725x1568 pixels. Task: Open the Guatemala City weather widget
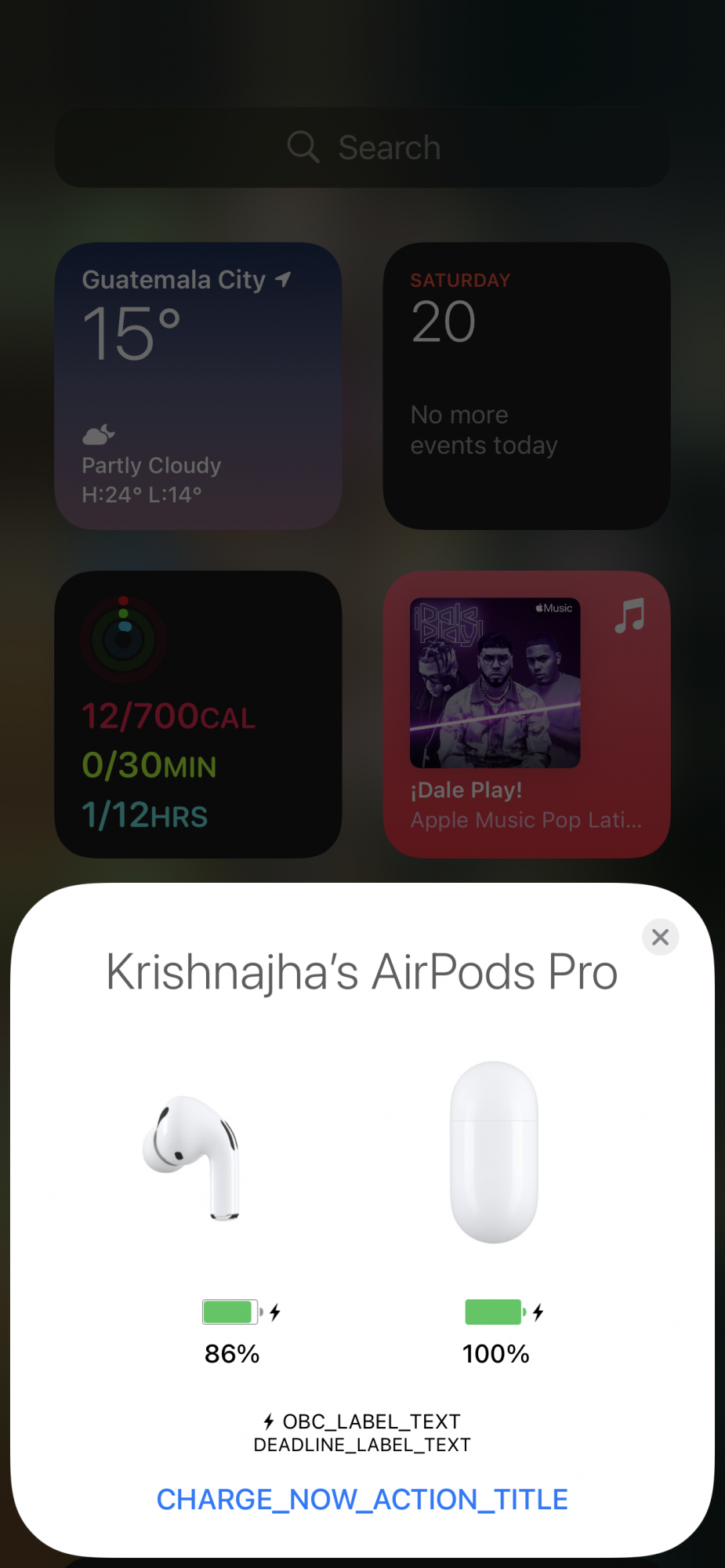coord(198,386)
